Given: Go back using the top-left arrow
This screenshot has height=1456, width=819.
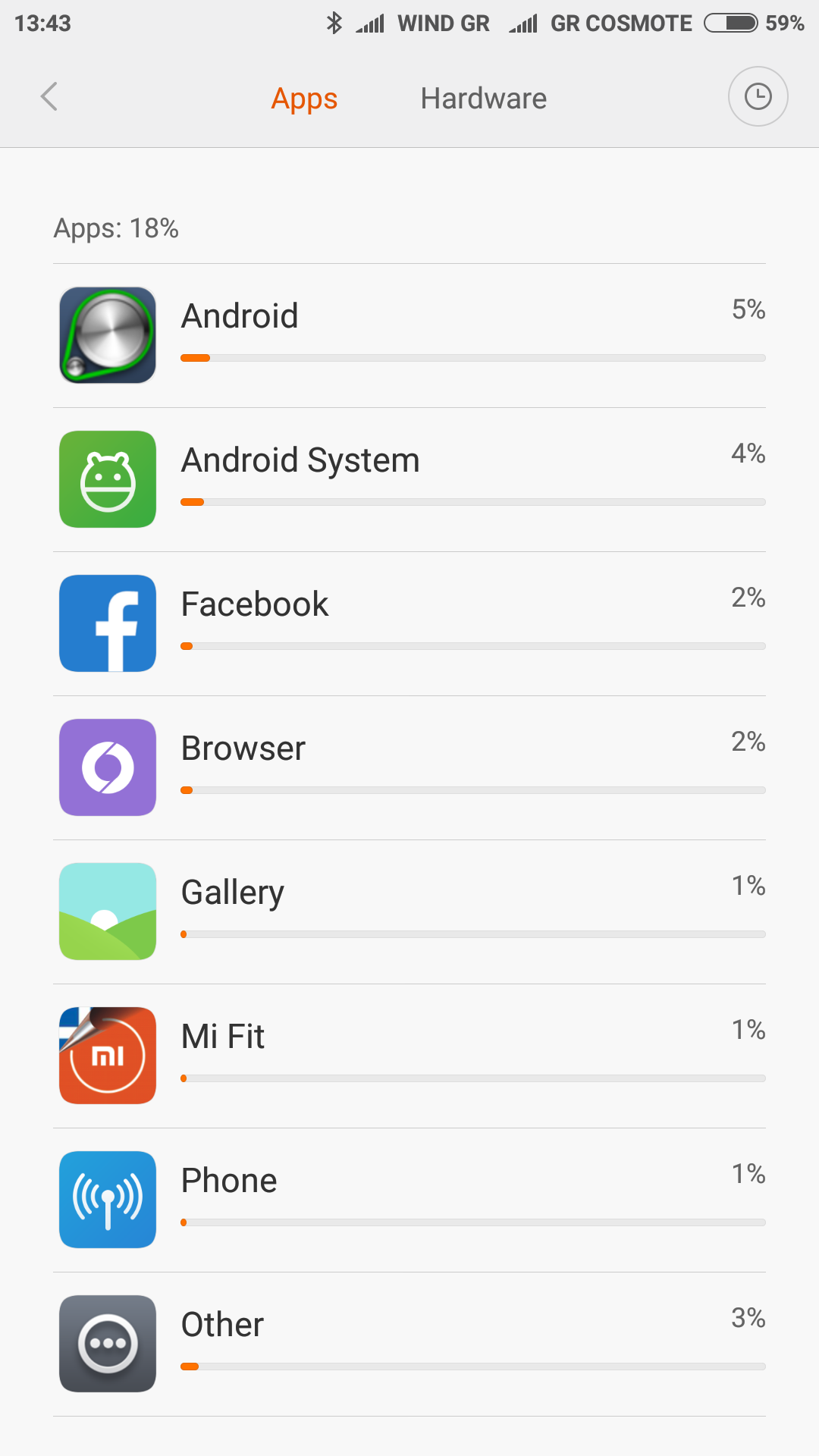Looking at the screenshot, I should 49,97.
